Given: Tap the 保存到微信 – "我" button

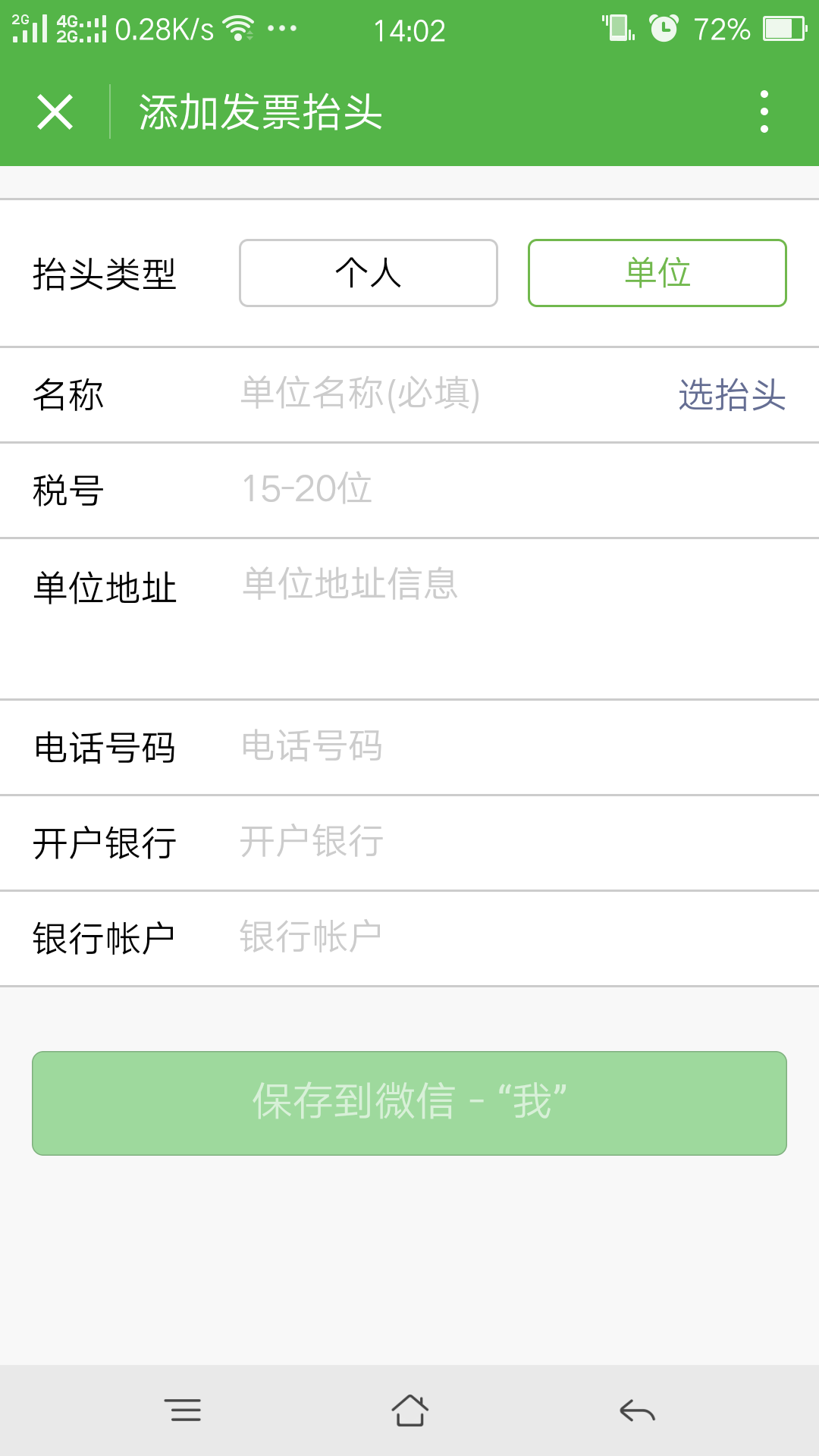Looking at the screenshot, I should (x=409, y=1103).
